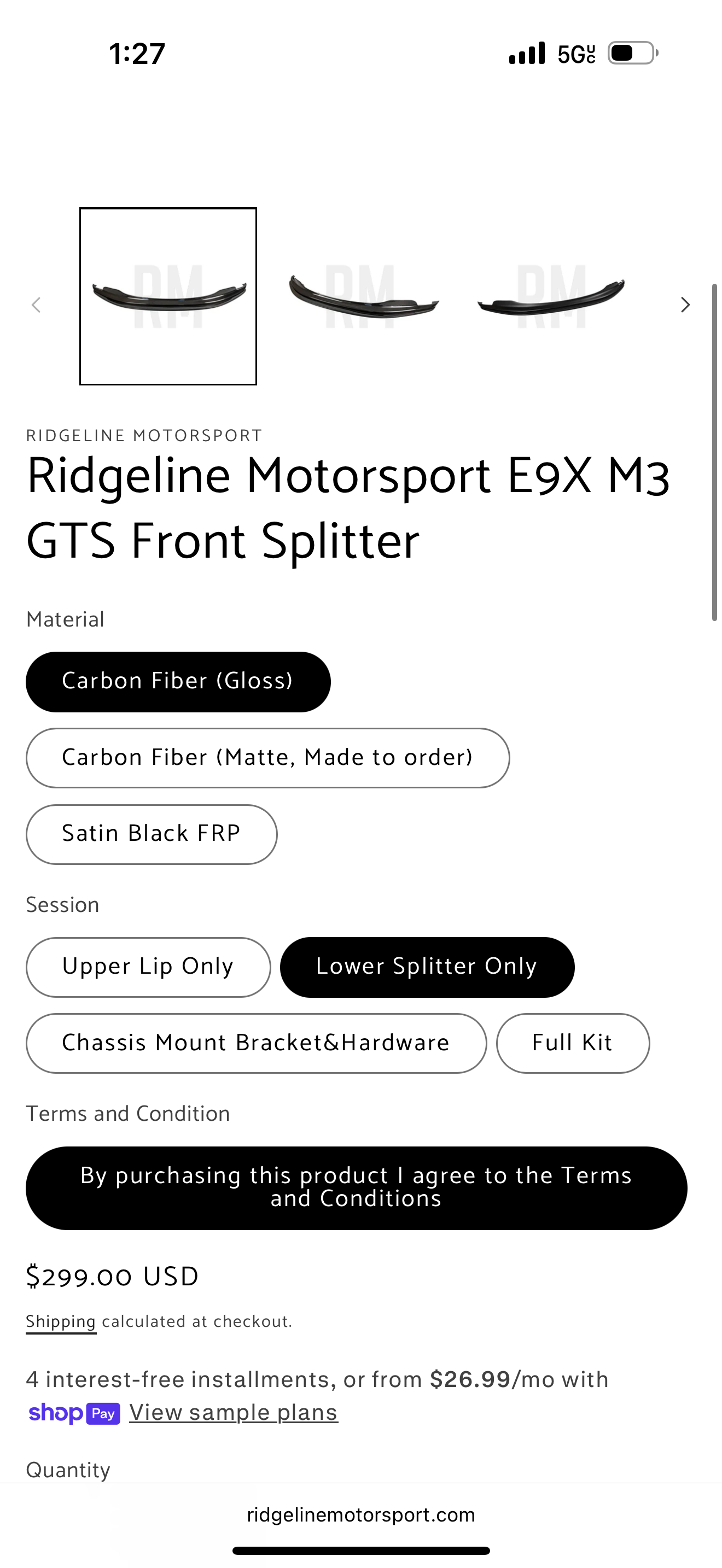The image size is (722, 1568).
Task: Select the first splitter thumbnail image
Action: point(168,296)
